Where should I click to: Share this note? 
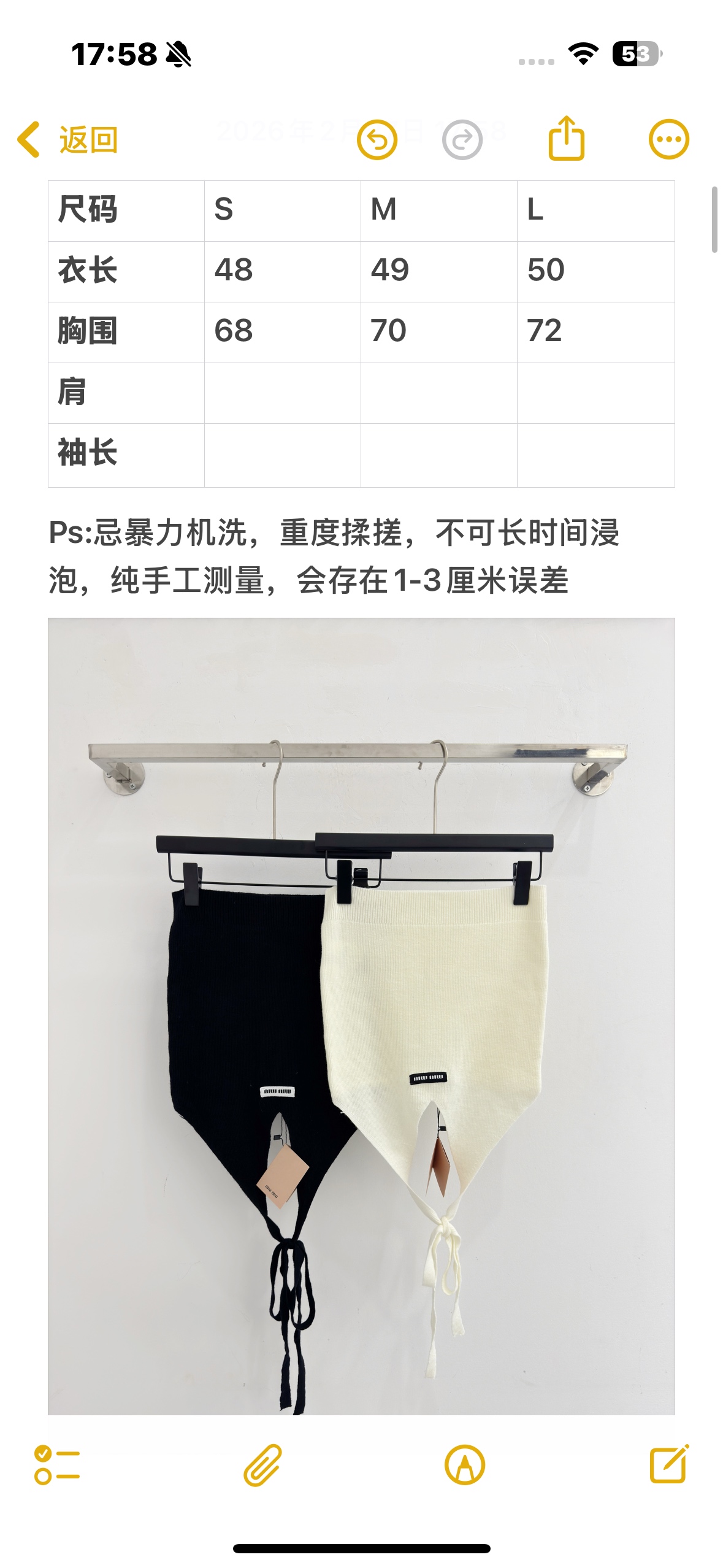pyautogui.click(x=565, y=139)
